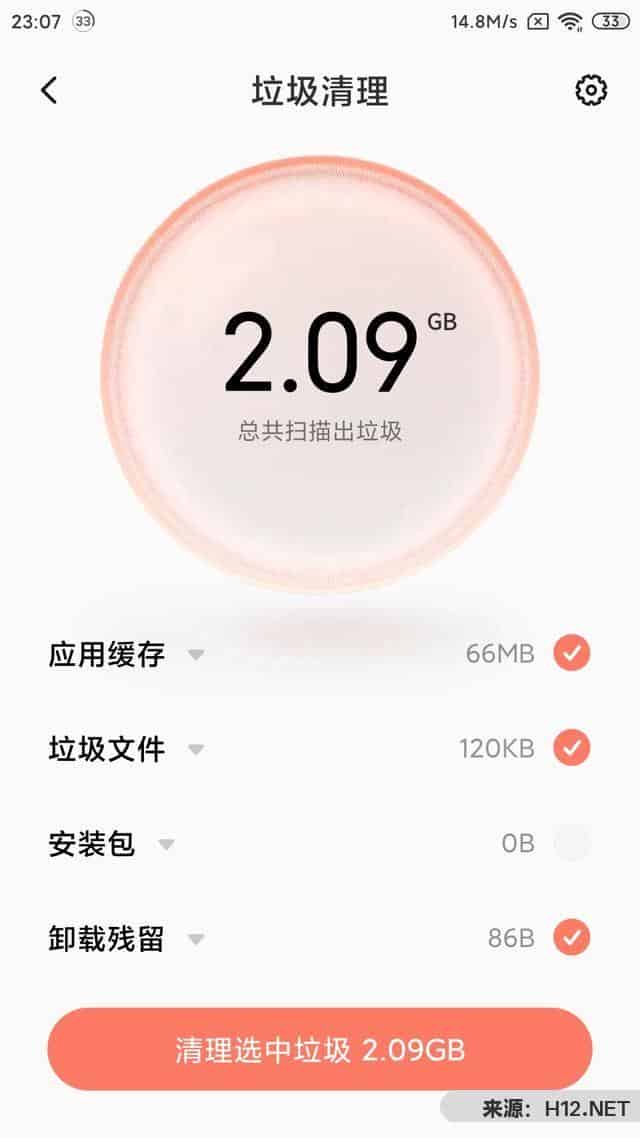Tap 清理选中垃圾 2.09GB button
The image size is (640, 1138).
click(320, 1049)
